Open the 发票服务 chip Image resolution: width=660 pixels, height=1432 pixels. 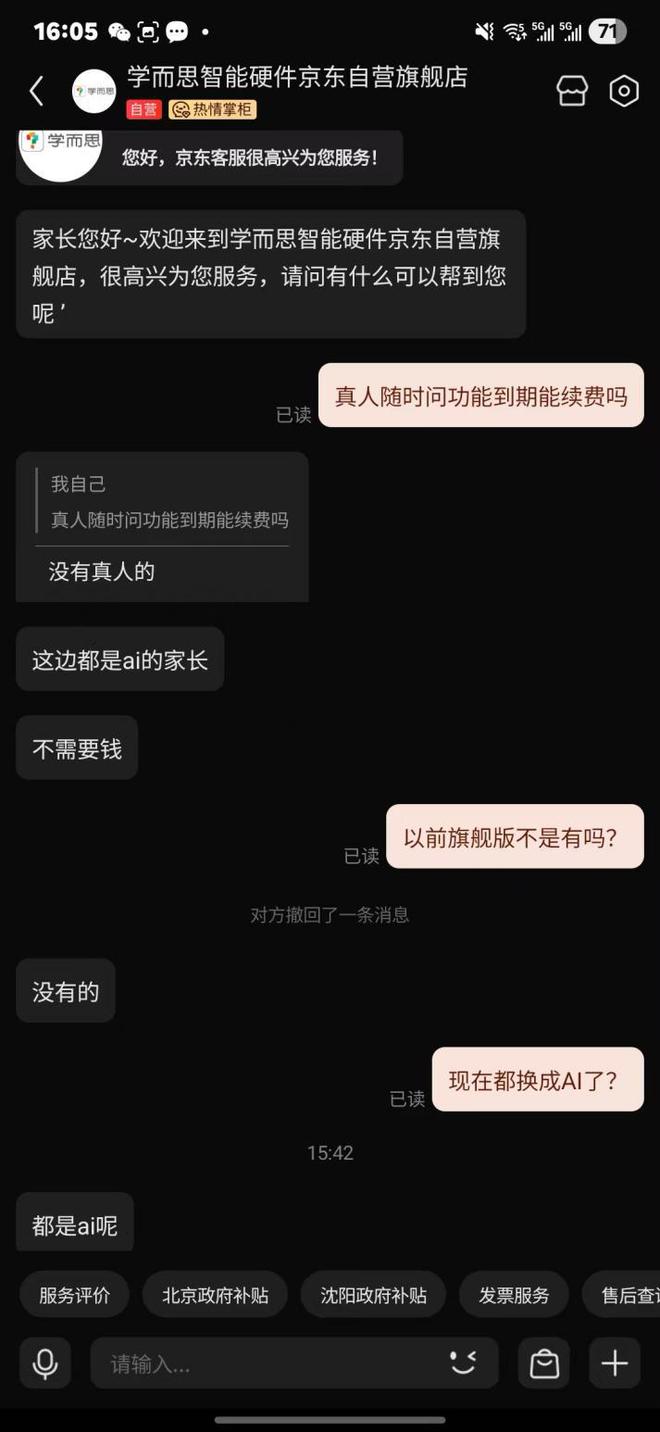point(514,1295)
